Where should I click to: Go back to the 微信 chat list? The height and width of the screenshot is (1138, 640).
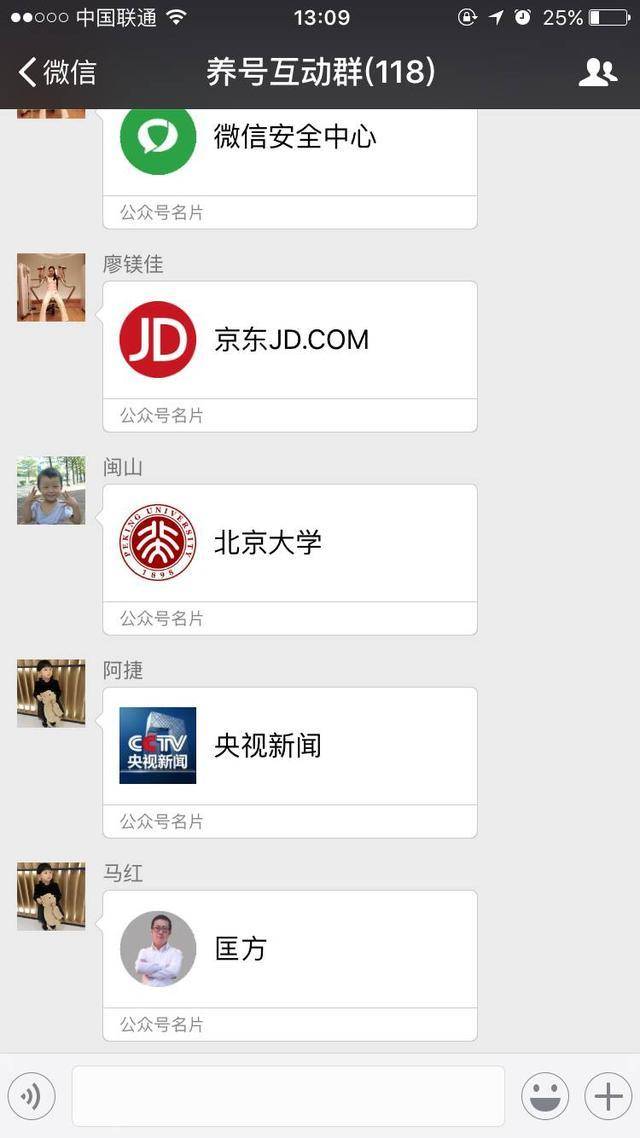[58, 72]
